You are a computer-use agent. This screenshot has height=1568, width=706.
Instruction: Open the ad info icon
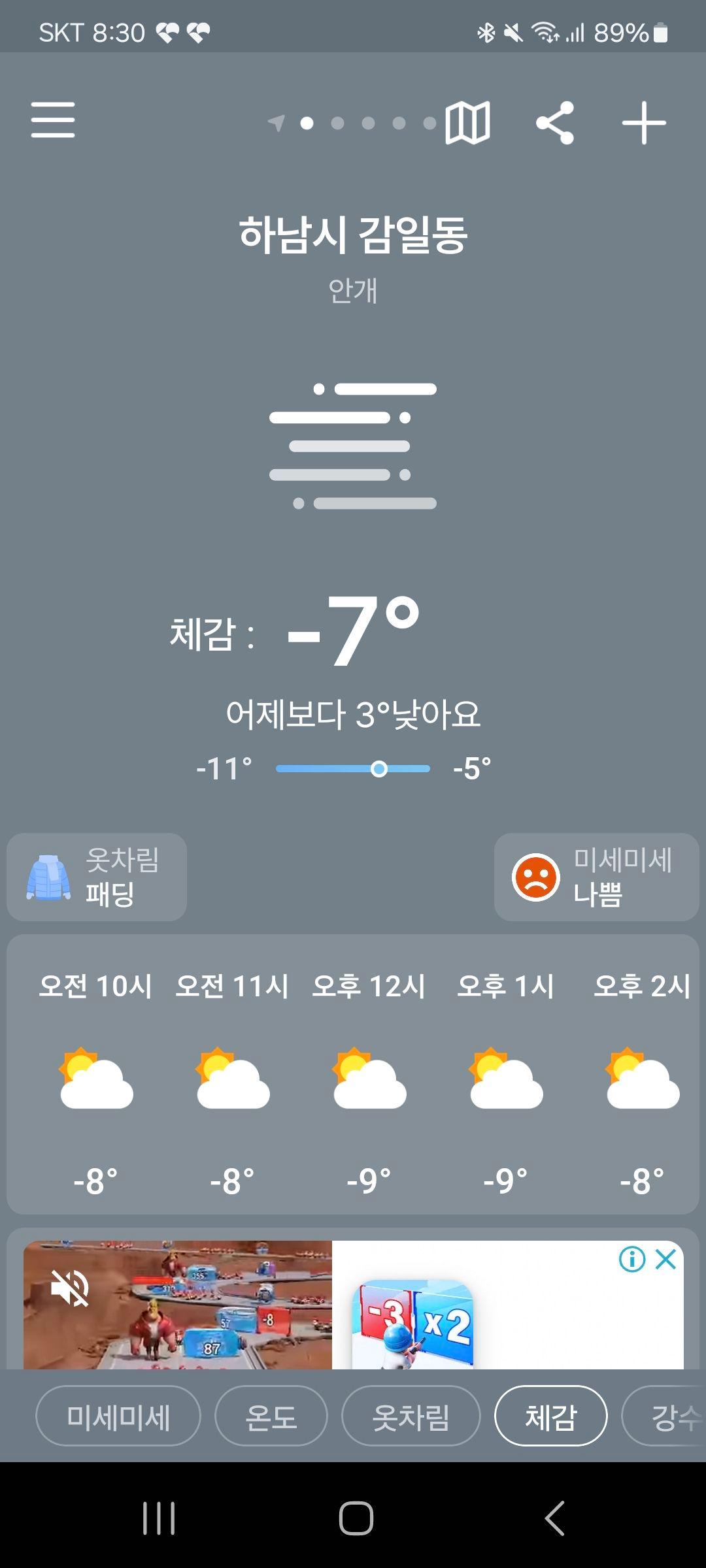coord(632,1258)
